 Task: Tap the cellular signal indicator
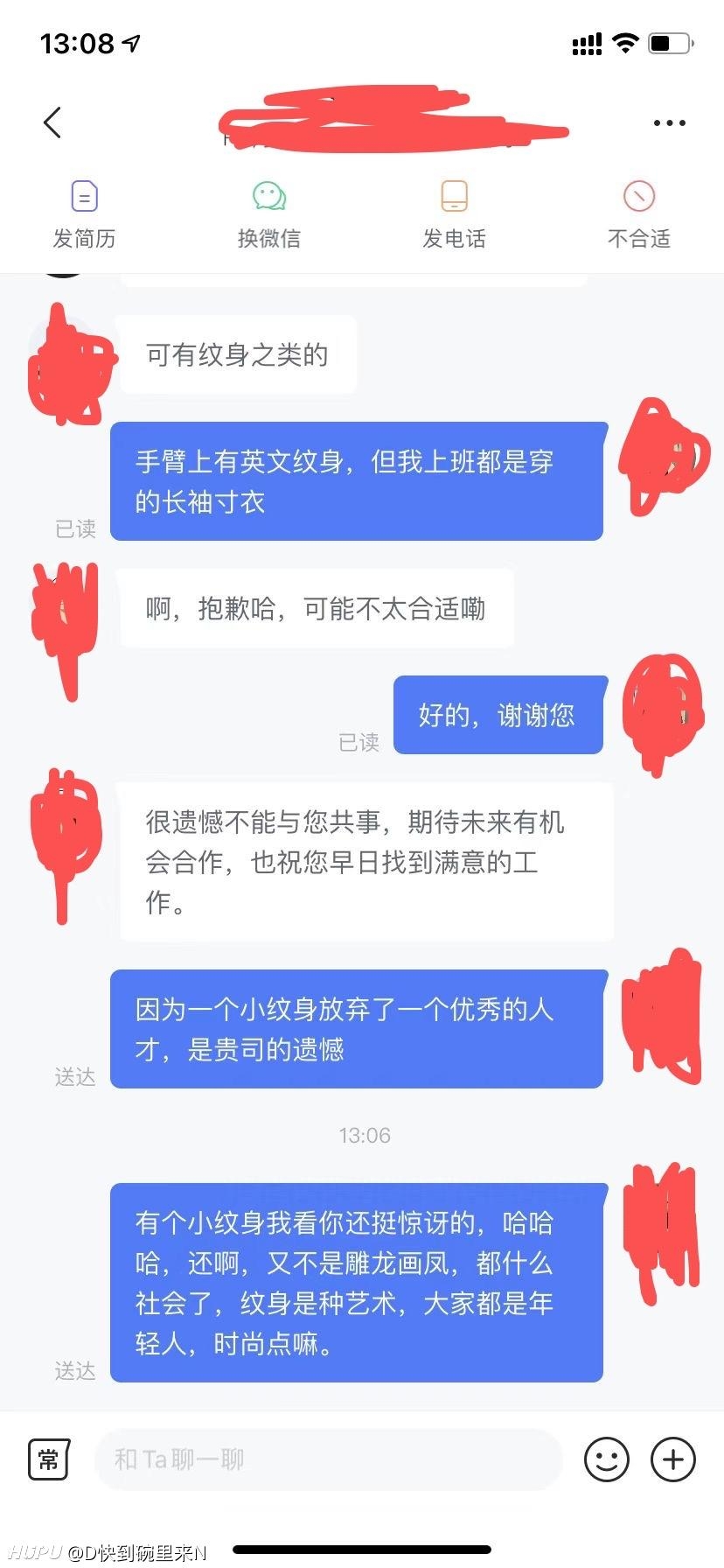pyautogui.click(x=587, y=43)
